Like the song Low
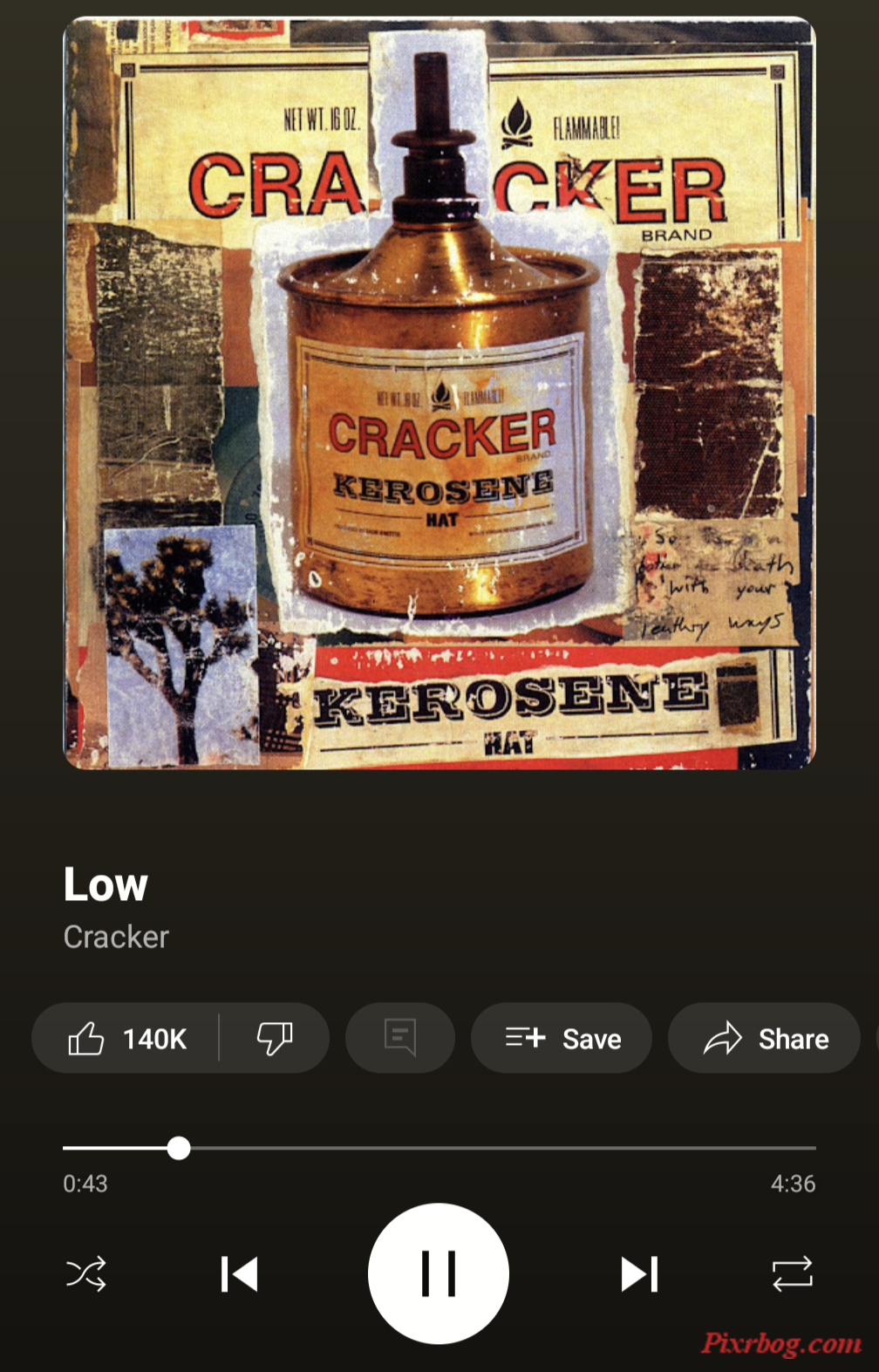 pos(126,1039)
